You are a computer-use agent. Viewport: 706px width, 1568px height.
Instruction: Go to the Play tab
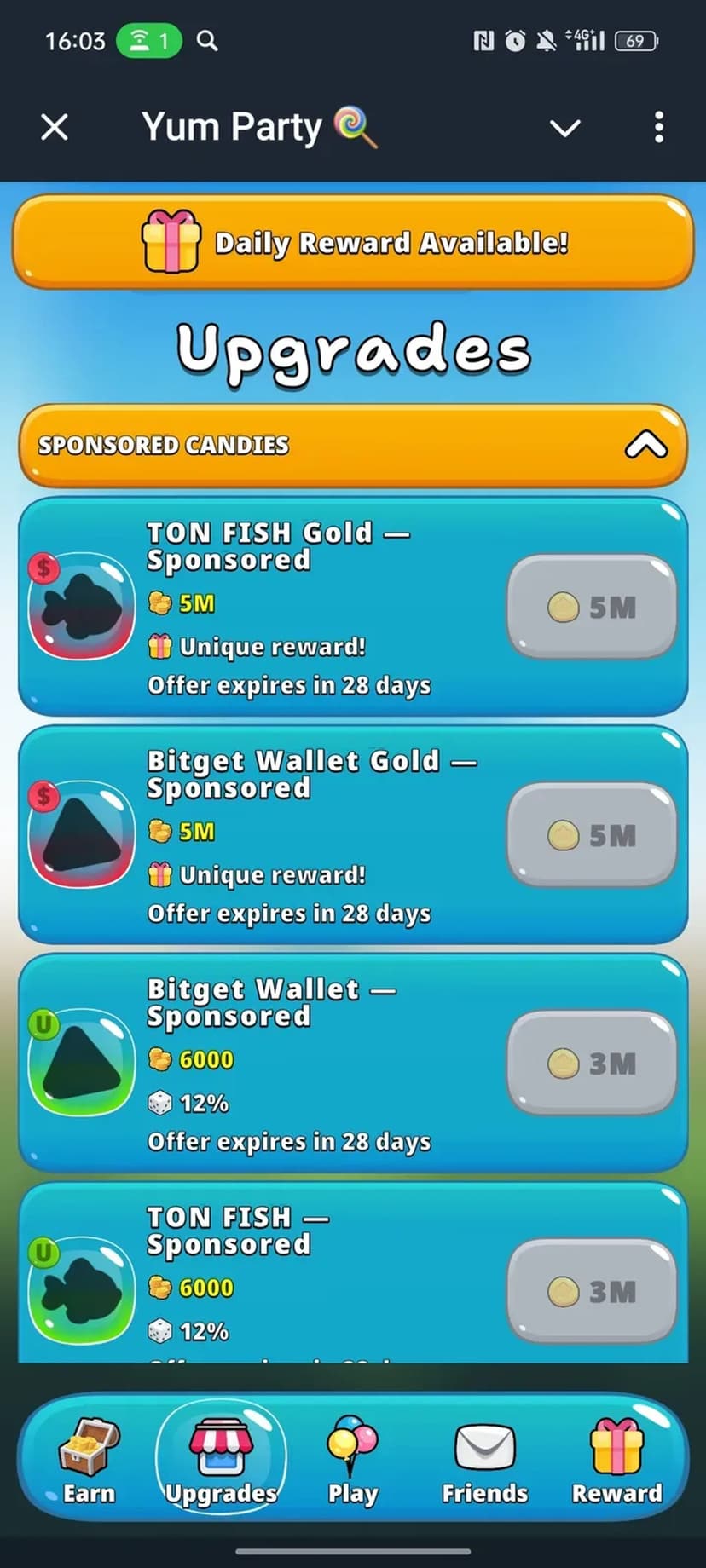tap(353, 1460)
